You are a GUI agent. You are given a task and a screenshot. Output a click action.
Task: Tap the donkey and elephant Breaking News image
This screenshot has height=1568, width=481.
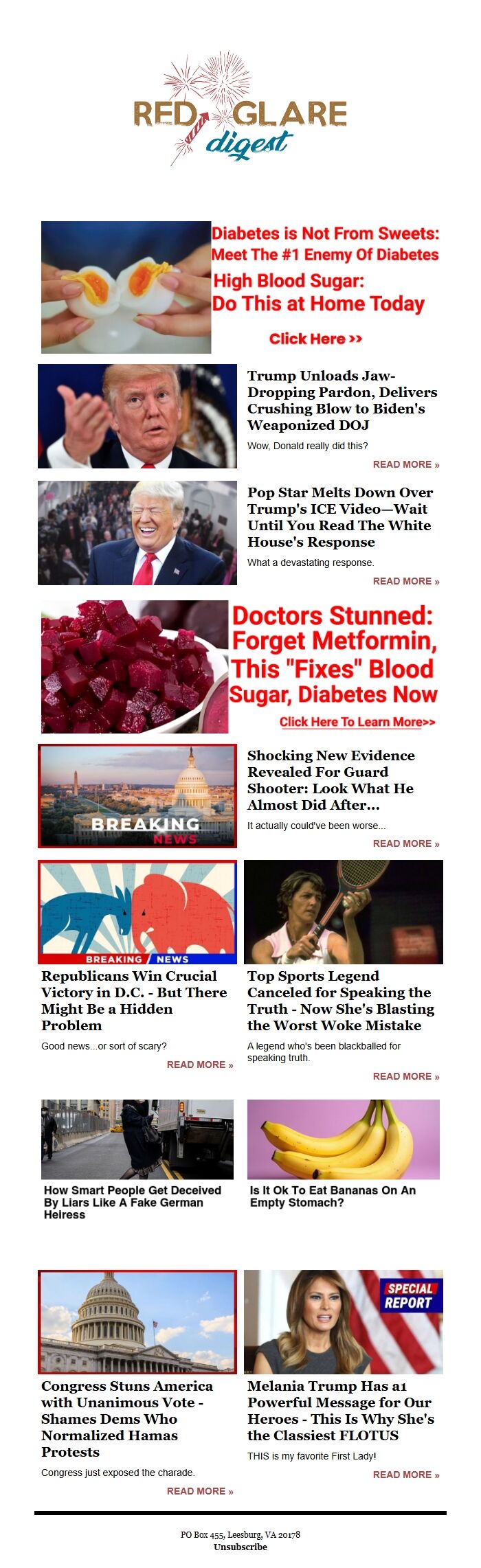click(x=137, y=912)
